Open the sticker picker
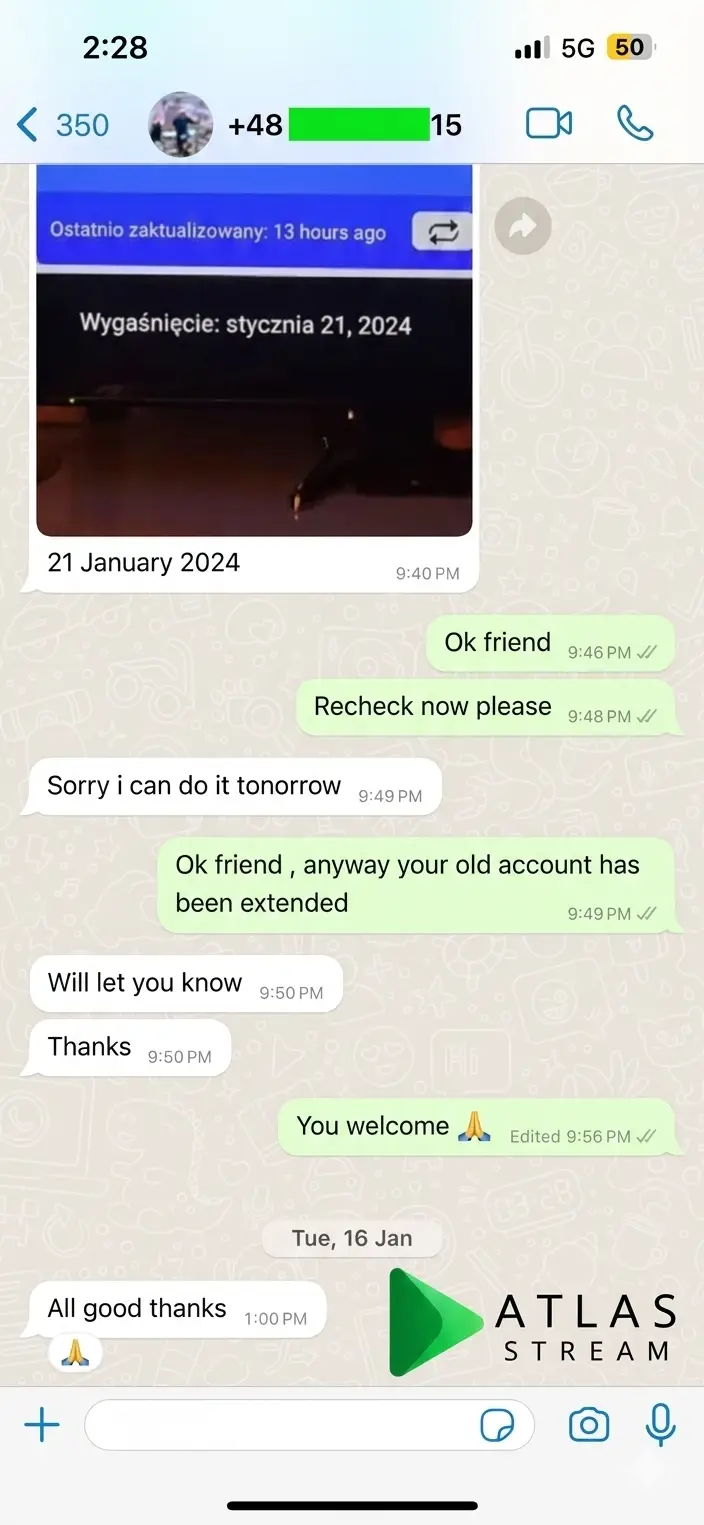704x1525 pixels. pos(497,1425)
